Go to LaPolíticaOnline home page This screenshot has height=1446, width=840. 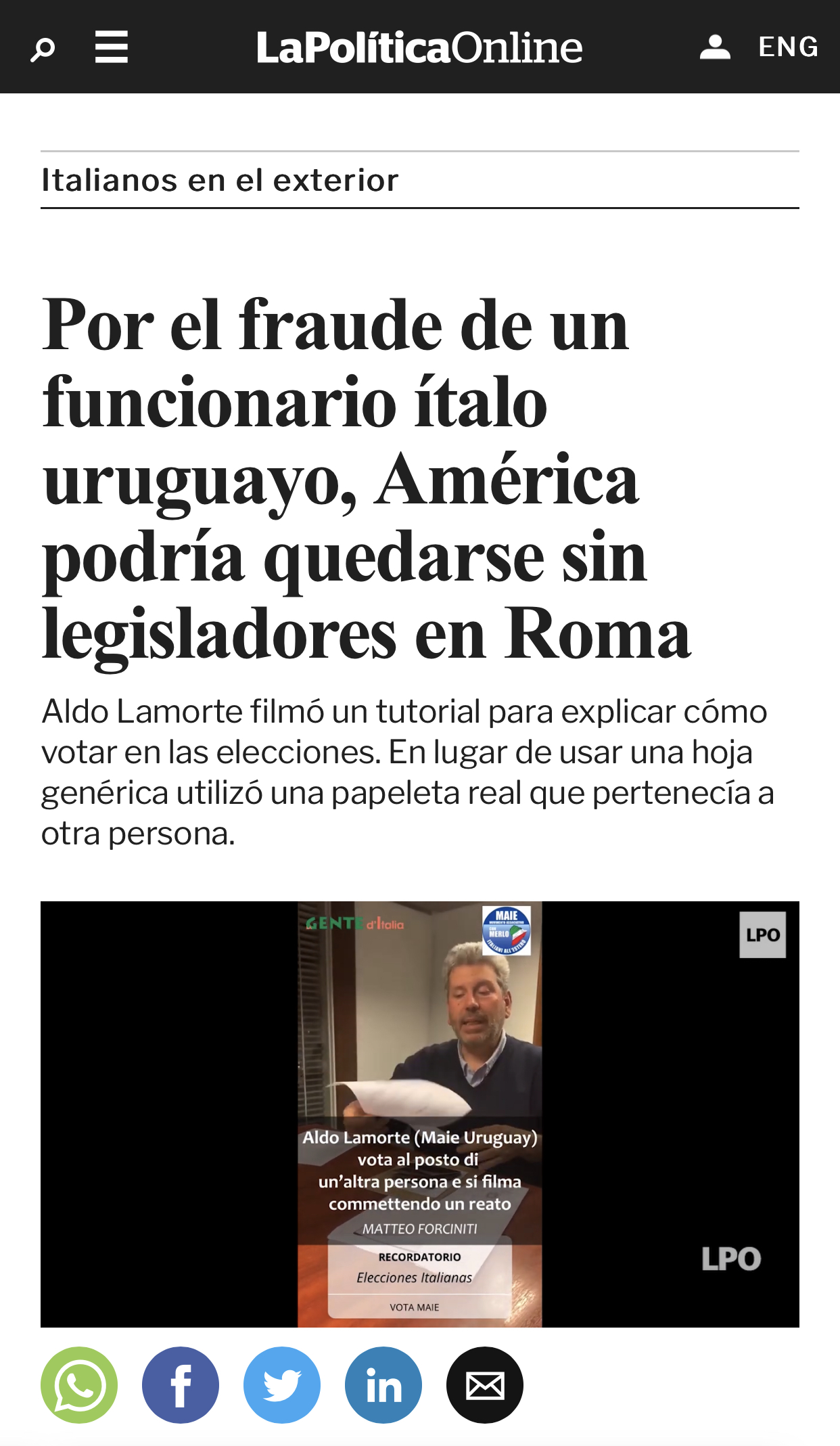419,47
